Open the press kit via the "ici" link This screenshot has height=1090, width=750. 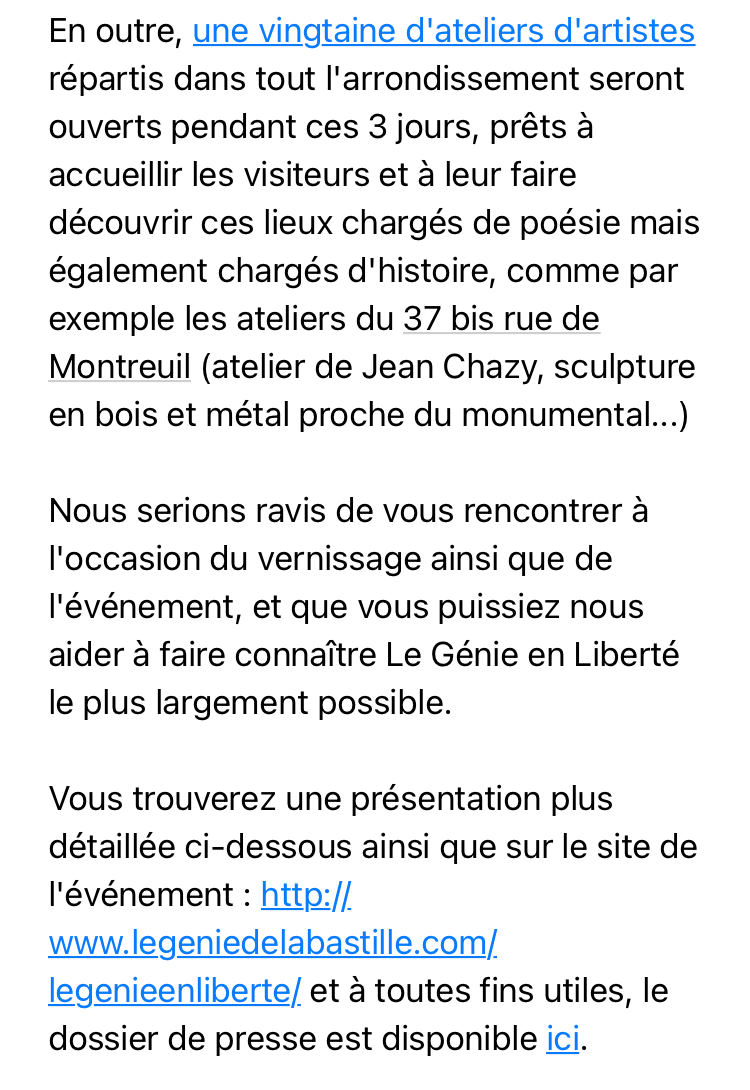(x=563, y=1039)
